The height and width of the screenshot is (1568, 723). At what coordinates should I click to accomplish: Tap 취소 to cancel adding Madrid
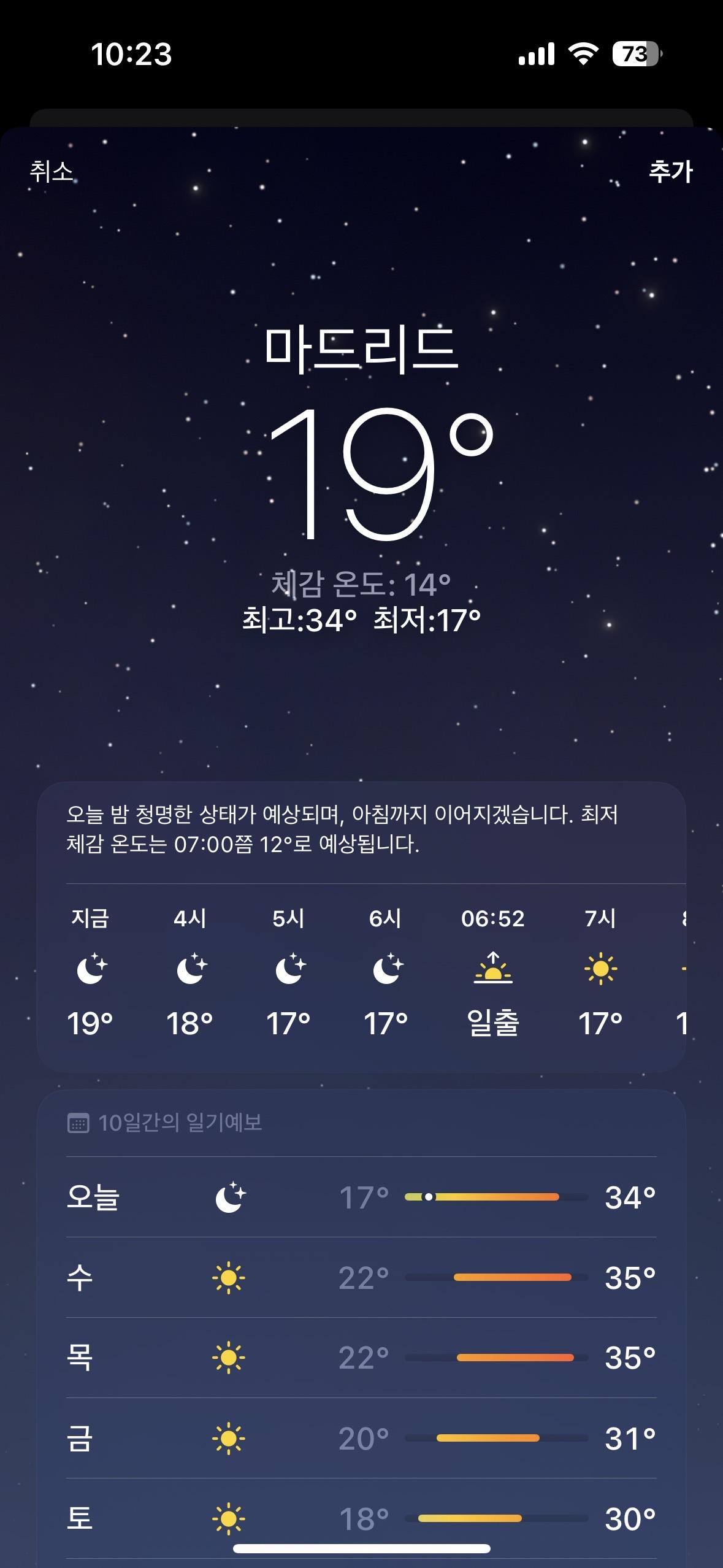click(x=52, y=171)
